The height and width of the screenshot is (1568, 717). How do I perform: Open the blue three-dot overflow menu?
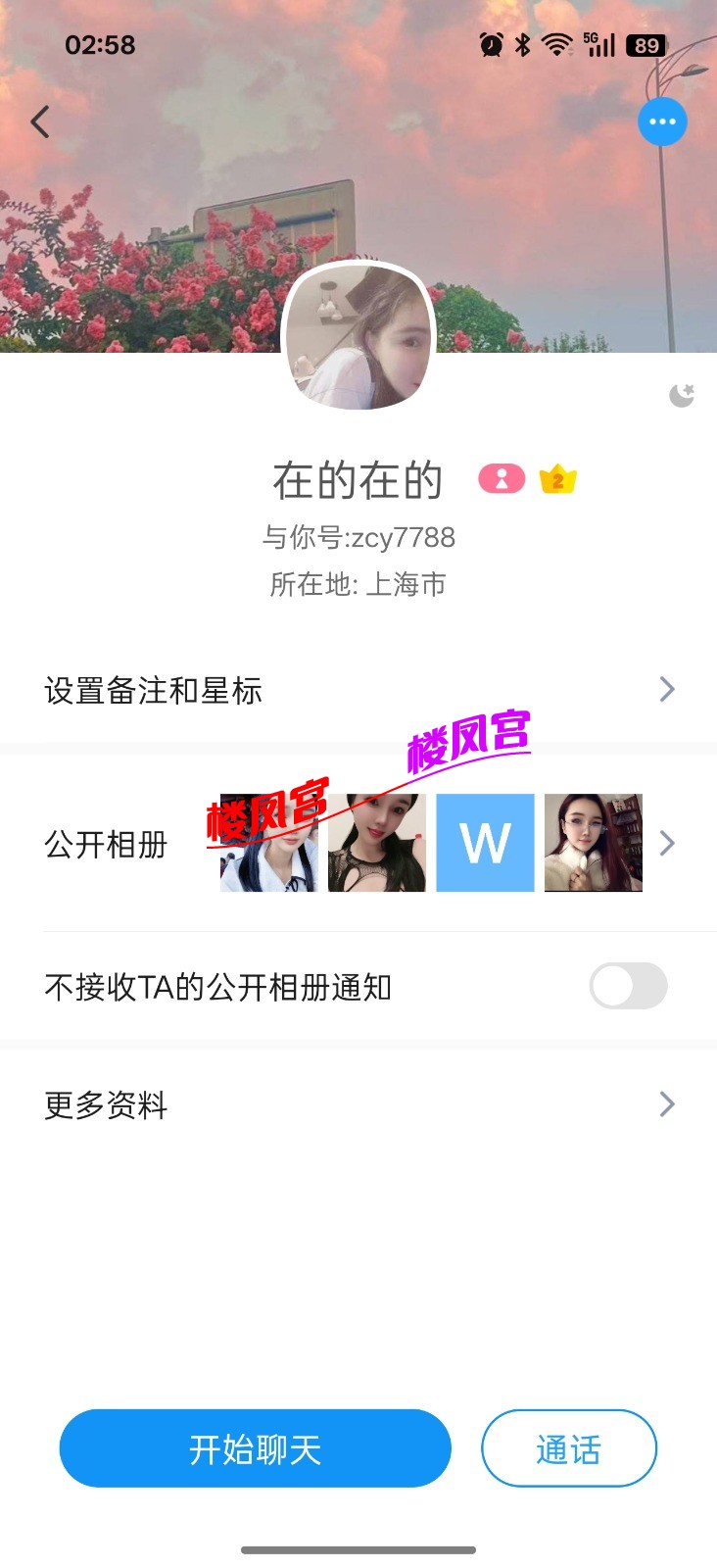click(x=662, y=122)
